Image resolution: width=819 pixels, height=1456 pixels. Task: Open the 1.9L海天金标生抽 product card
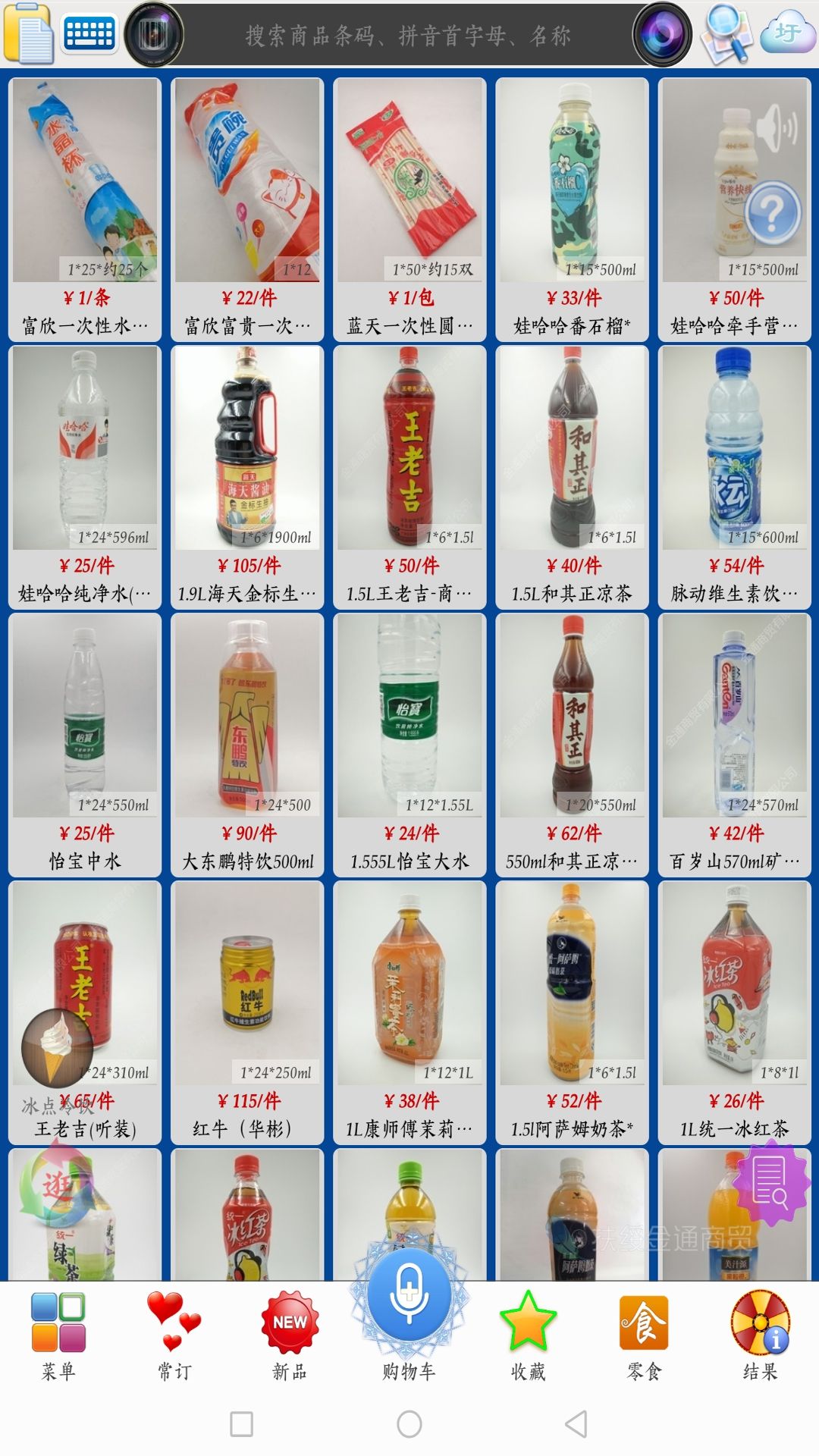(x=247, y=478)
